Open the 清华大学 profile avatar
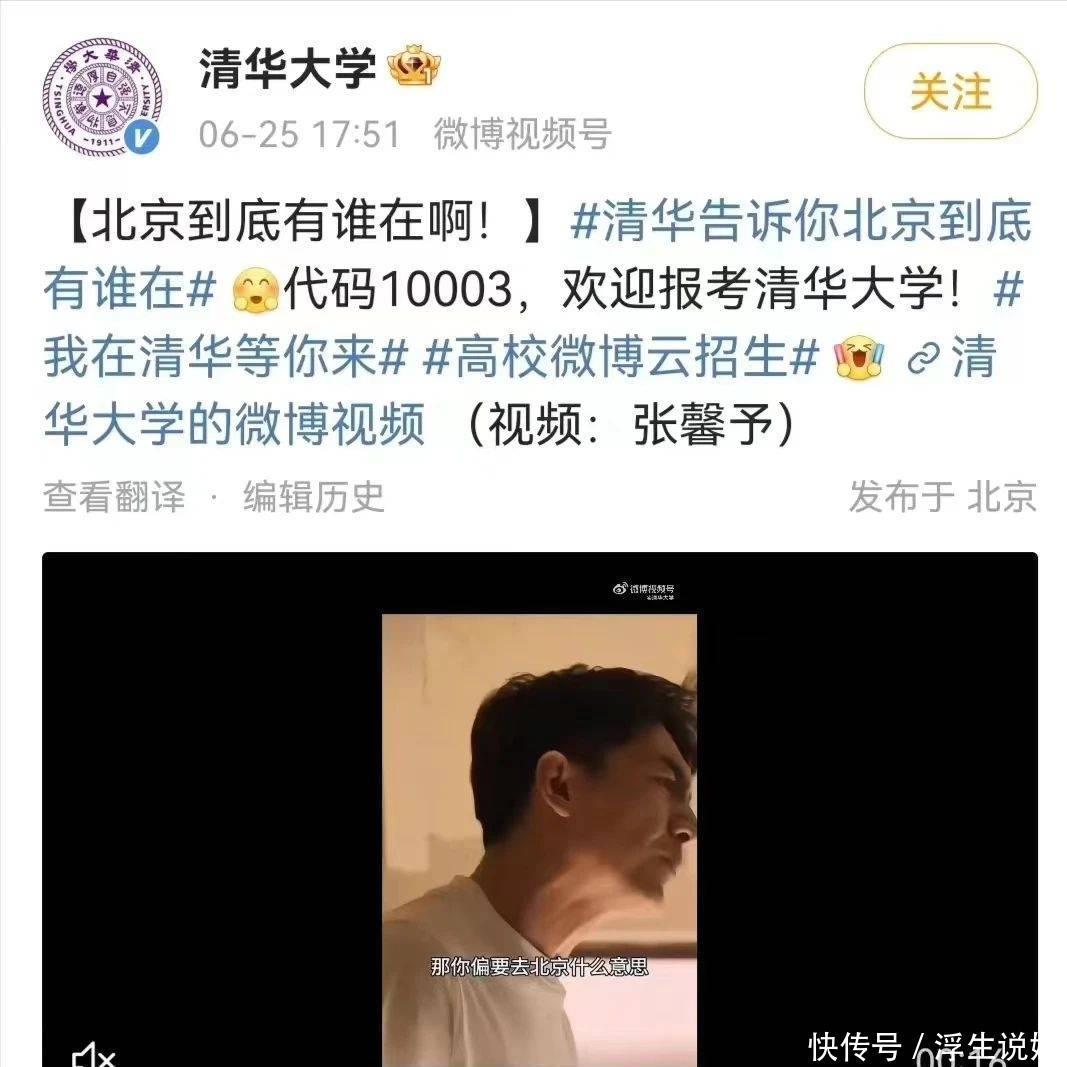Viewport: 1067px width, 1067px height. pyautogui.click(x=101, y=97)
